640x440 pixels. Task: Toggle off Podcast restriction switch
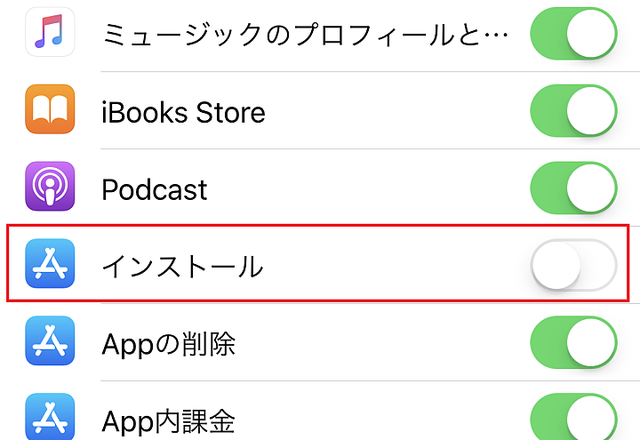573,188
